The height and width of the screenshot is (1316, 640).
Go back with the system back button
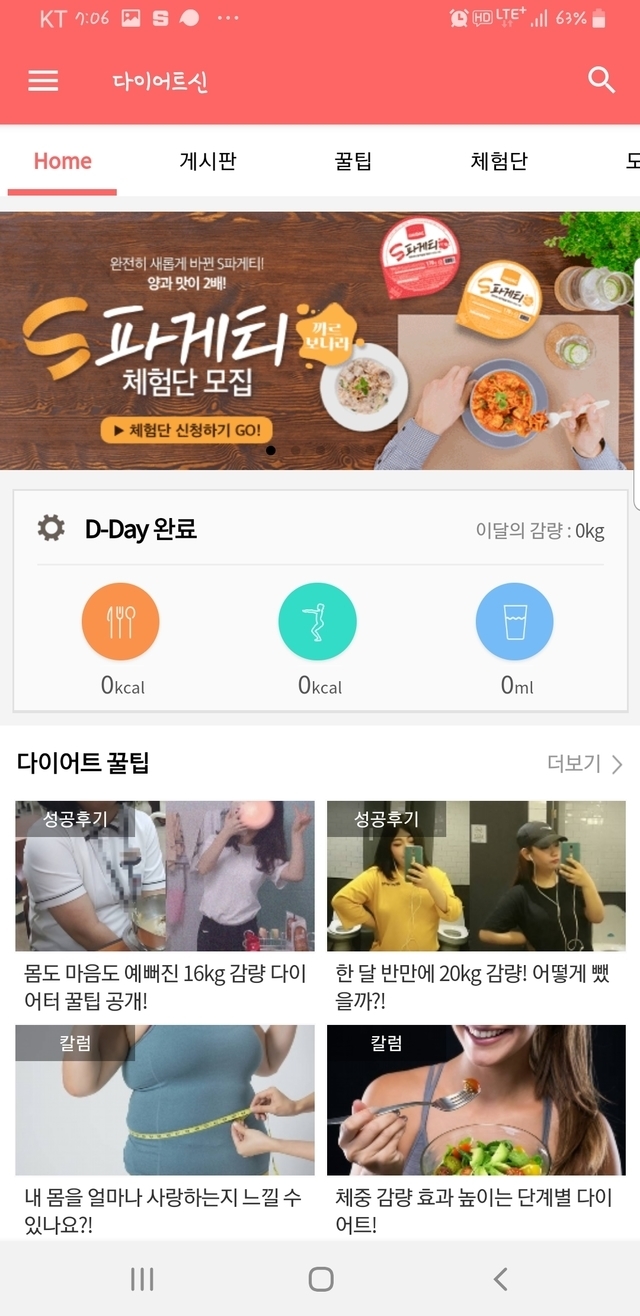pyautogui.click(x=500, y=1278)
